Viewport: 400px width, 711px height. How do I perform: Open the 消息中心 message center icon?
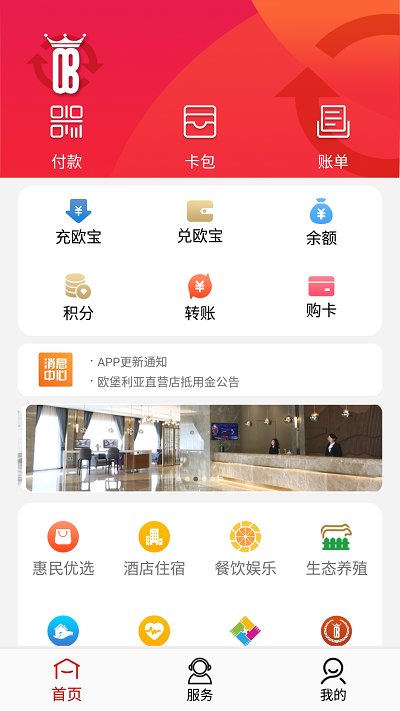[x=55, y=370]
